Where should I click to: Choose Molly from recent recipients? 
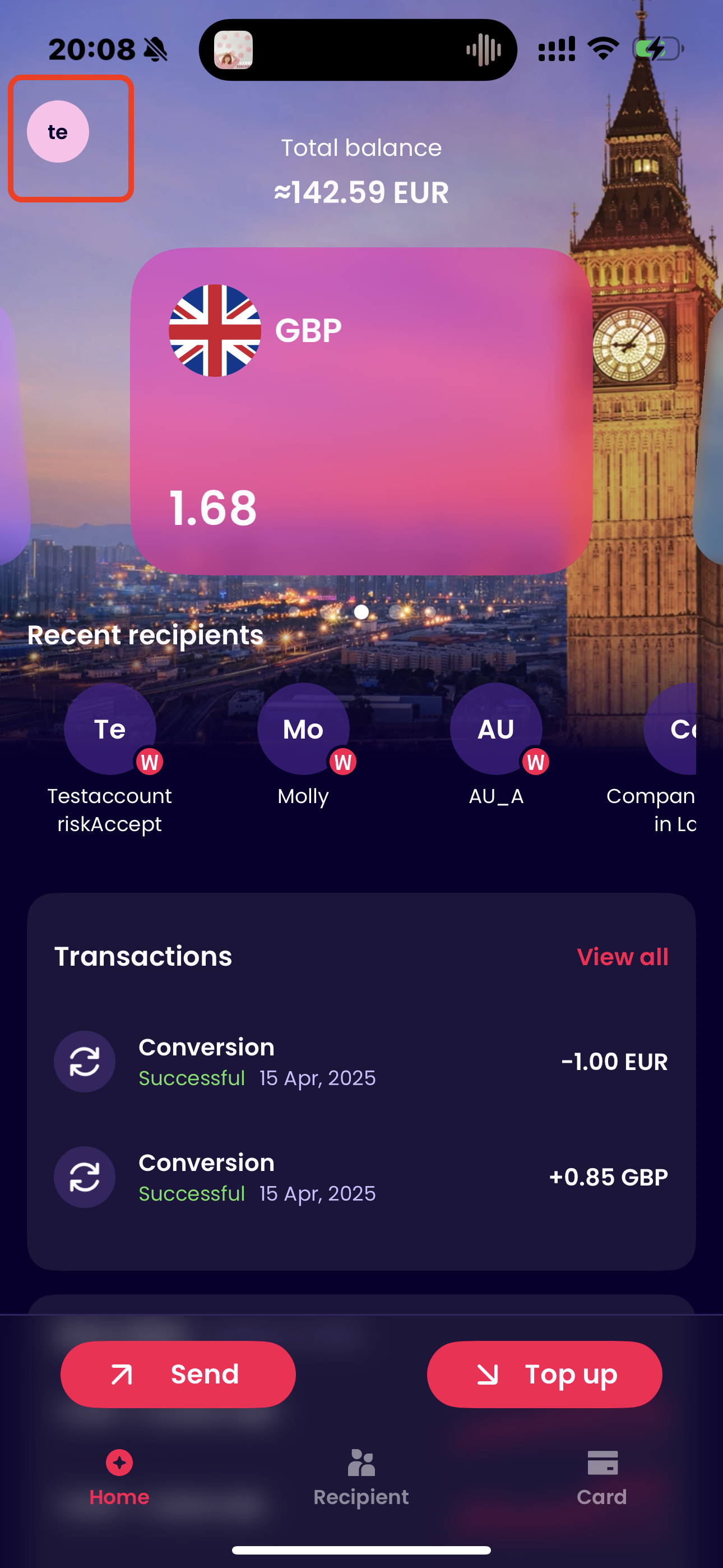(x=303, y=729)
